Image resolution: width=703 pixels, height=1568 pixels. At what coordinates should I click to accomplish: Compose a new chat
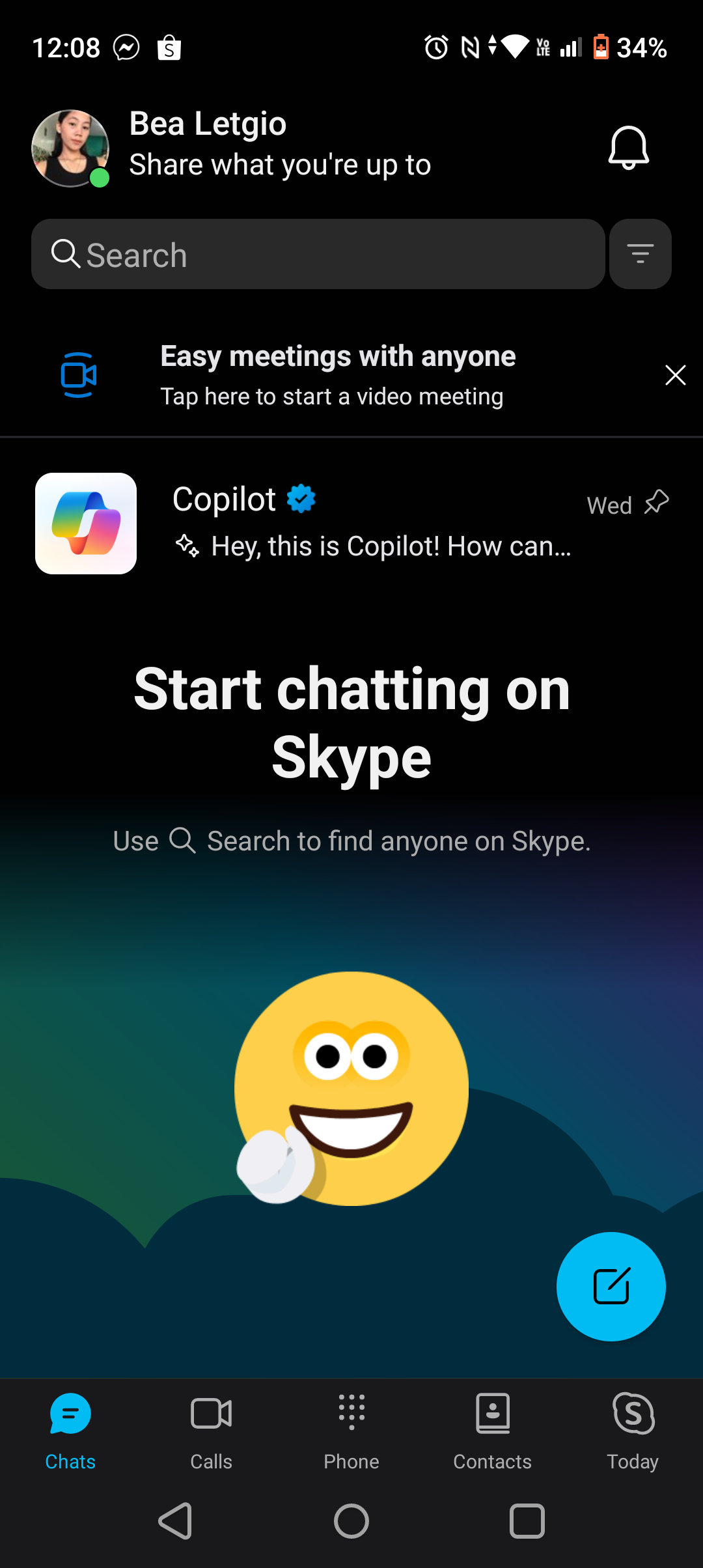pyautogui.click(x=611, y=1287)
